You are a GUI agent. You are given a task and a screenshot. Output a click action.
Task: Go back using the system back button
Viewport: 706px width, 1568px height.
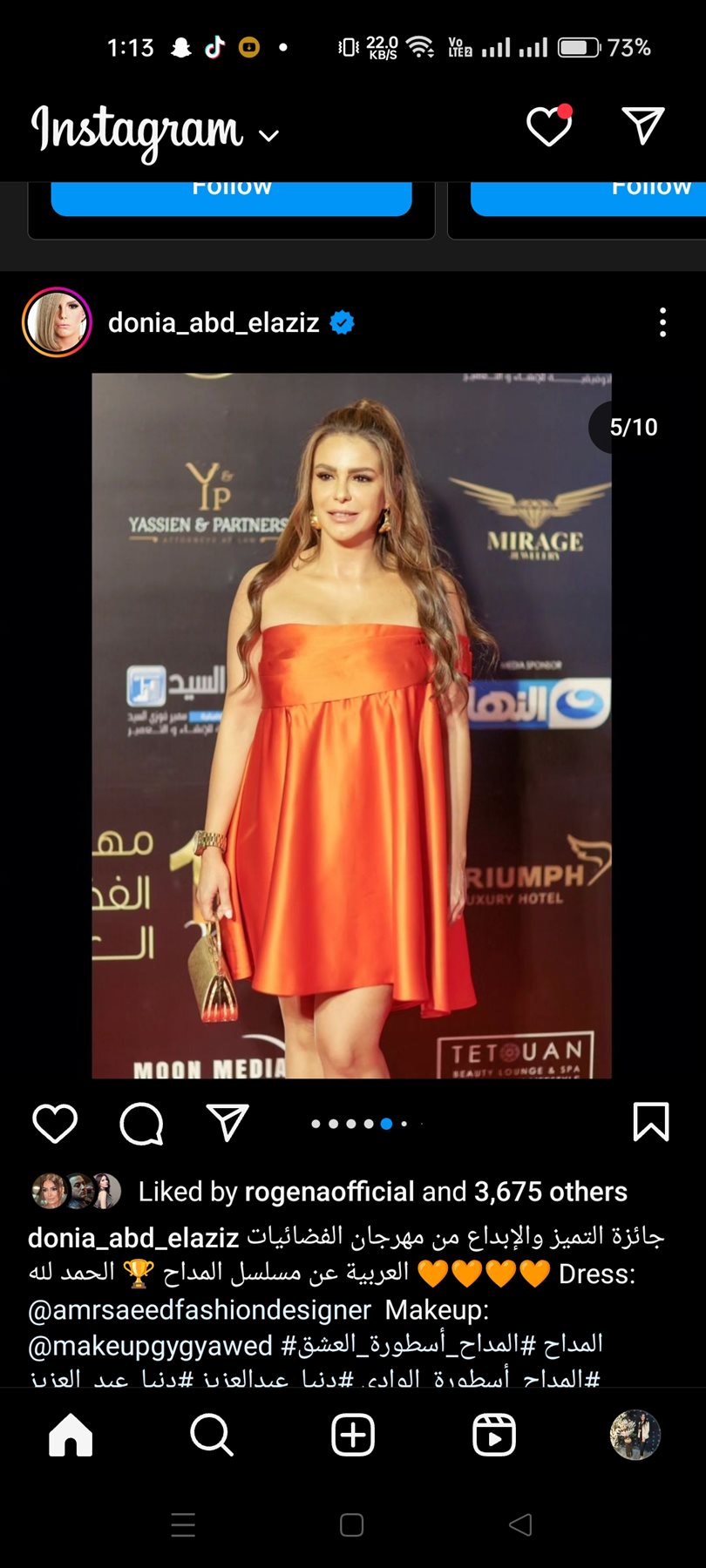click(520, 1524)
